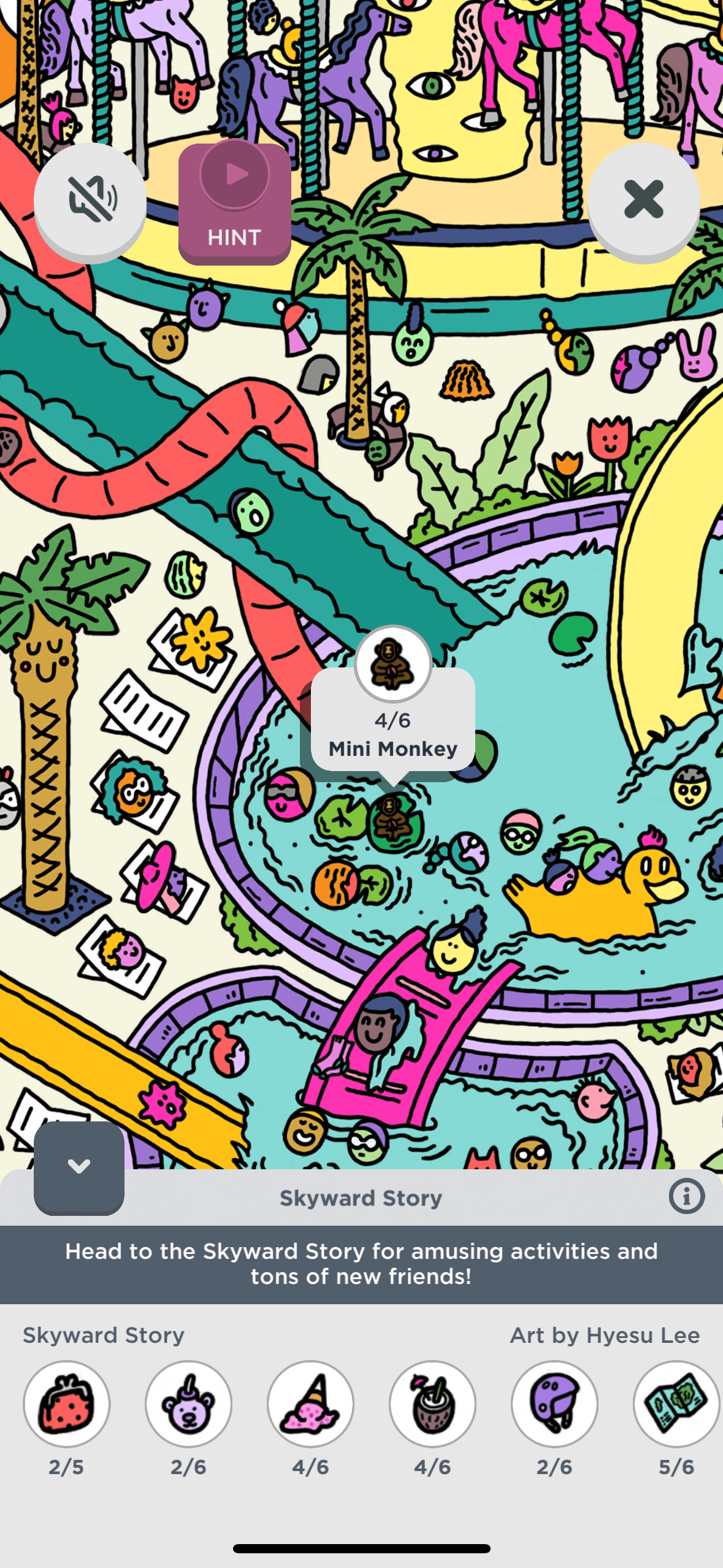Select the coconut drink item, 4/6
Viewport: 723px width, 1568px height.
coord(432,1404)
